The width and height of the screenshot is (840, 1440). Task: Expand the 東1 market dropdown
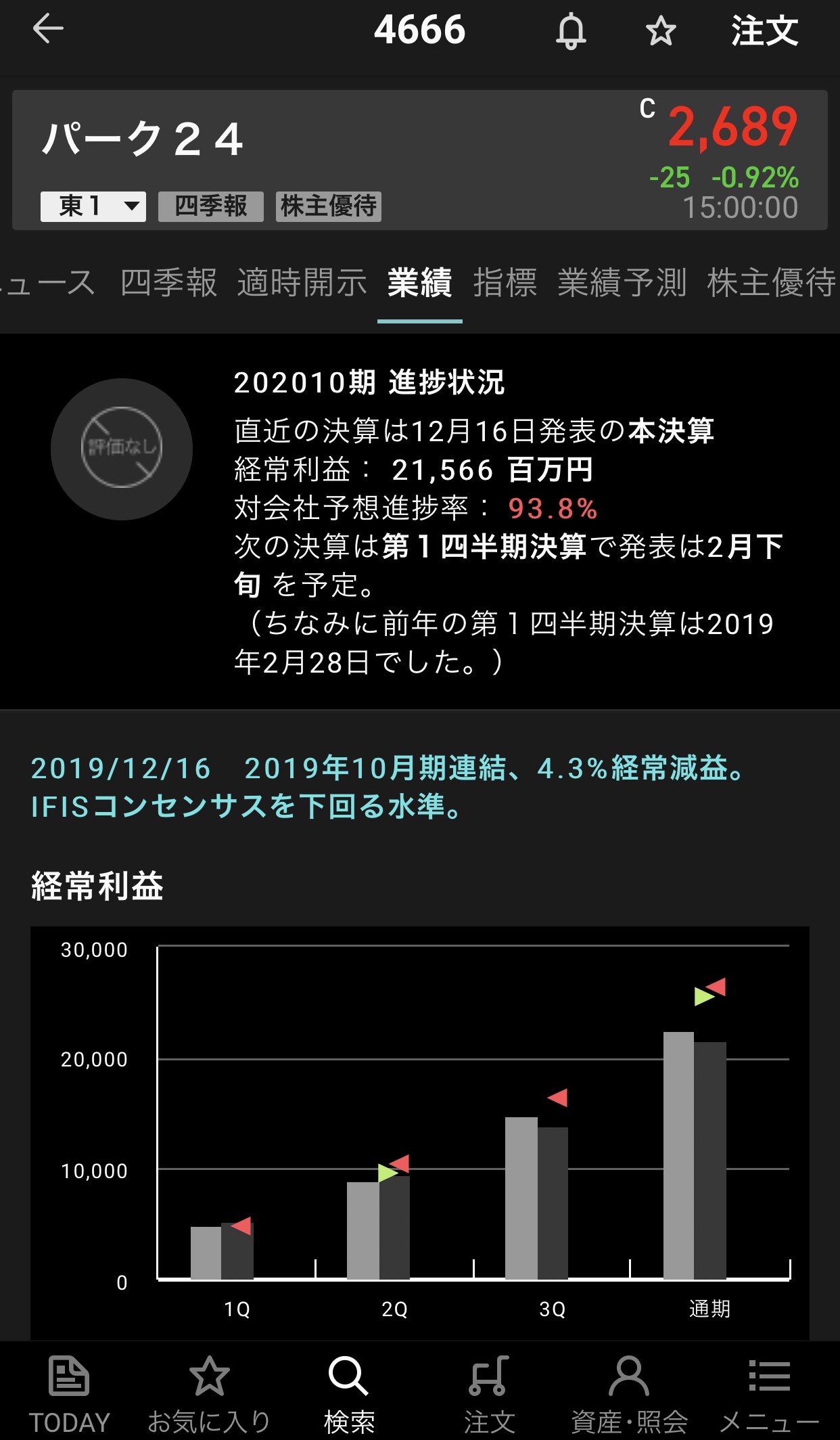click(x=93, y=206)
